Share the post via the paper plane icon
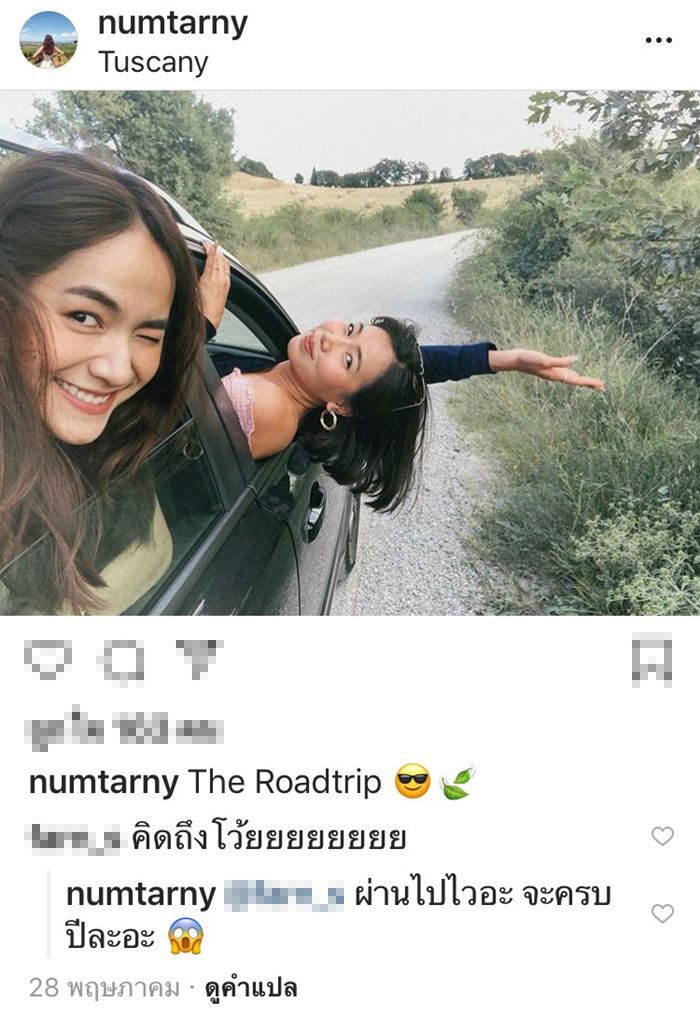The height and width of the screenshot is (1016, 700). click(198, 660)
